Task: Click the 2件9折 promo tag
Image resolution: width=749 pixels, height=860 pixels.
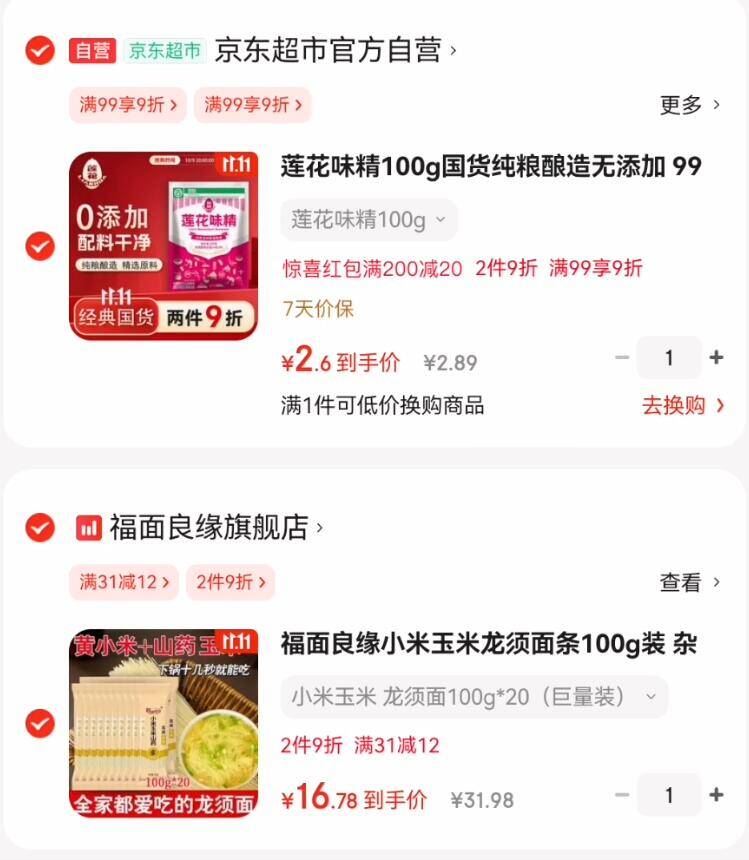Action: click(x=232, y=581)
